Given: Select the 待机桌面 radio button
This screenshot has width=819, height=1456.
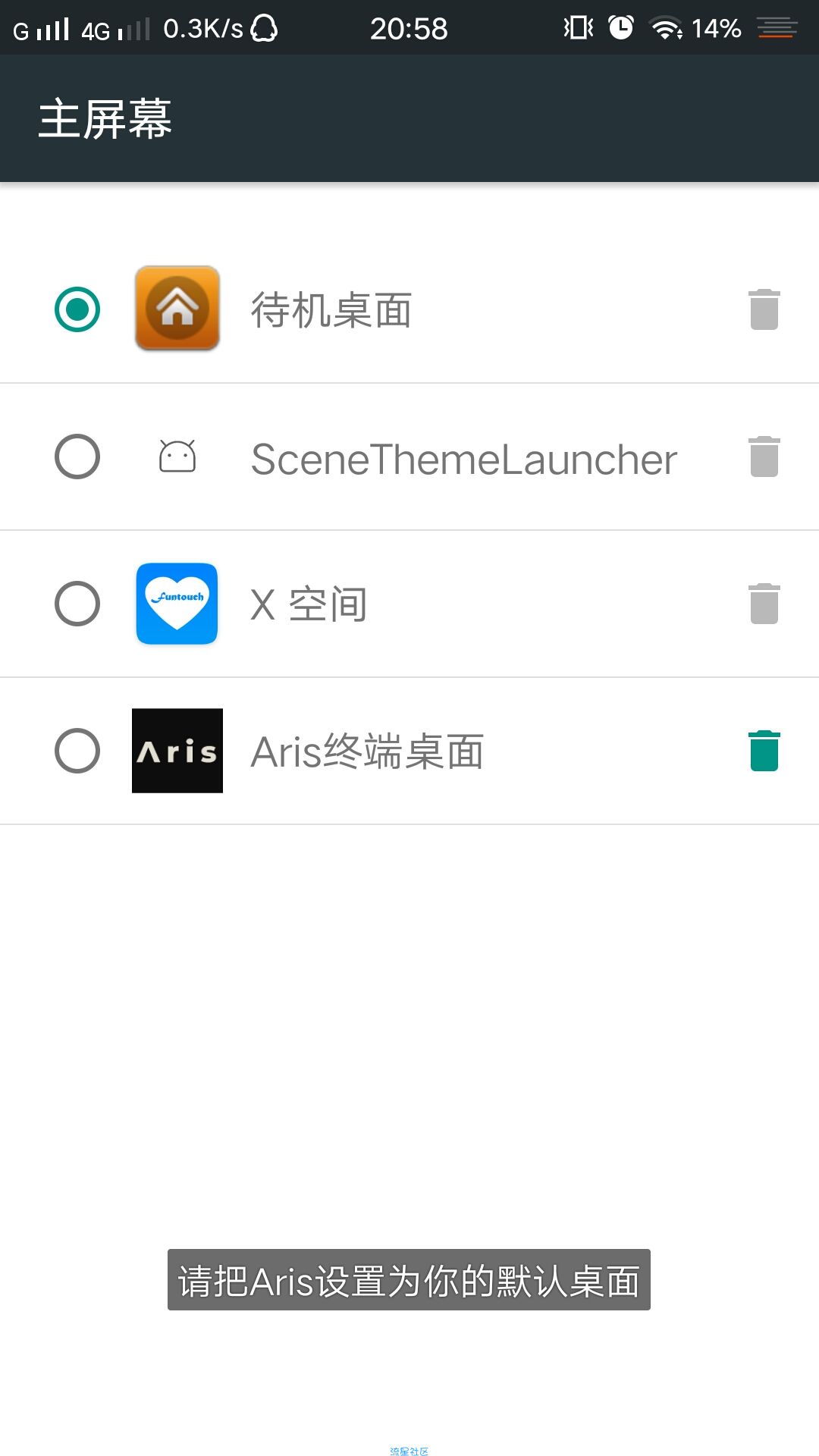Looking at the screenshot, I should pos(77,309).
